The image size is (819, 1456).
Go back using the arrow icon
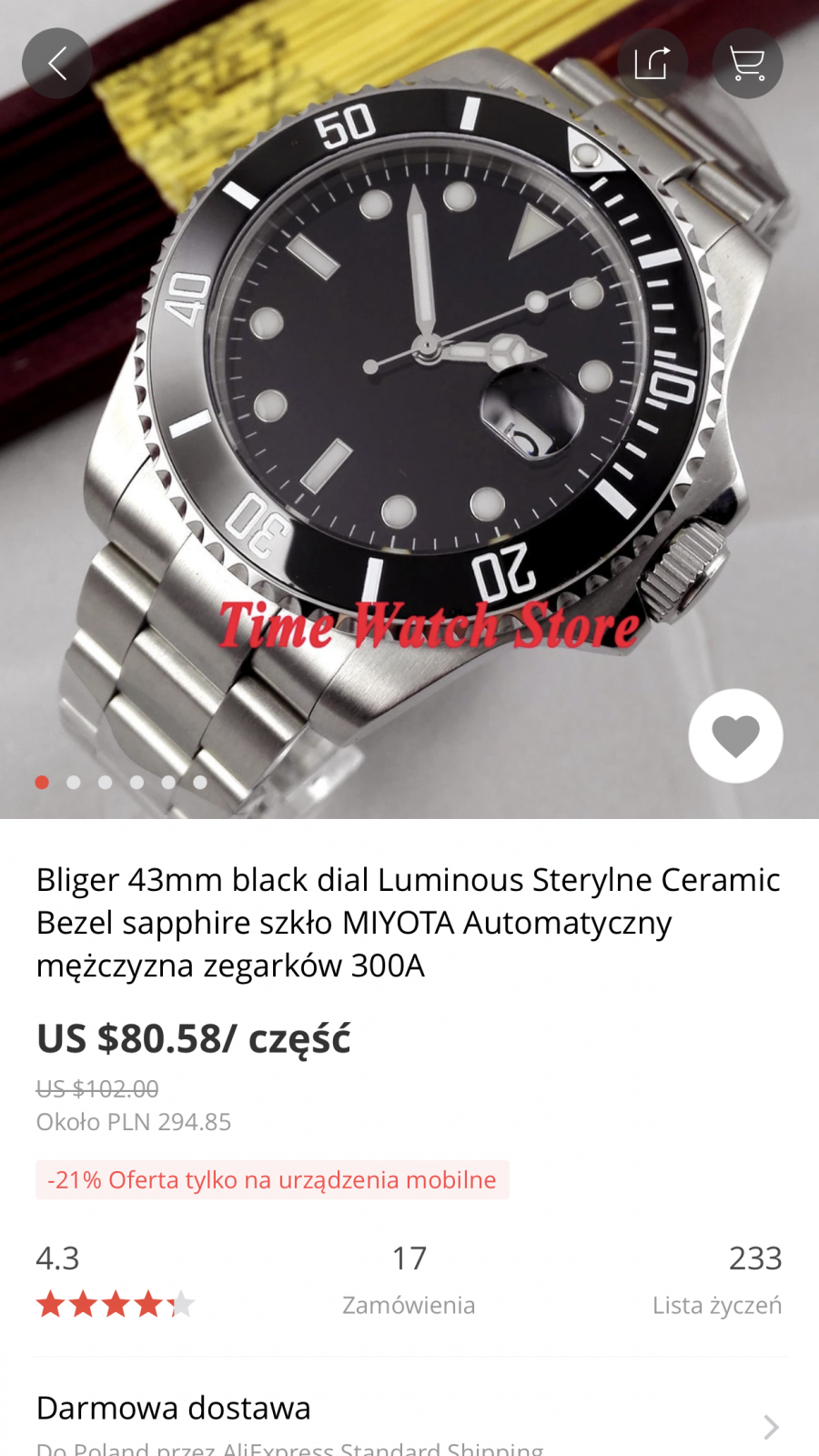point(57,64)
